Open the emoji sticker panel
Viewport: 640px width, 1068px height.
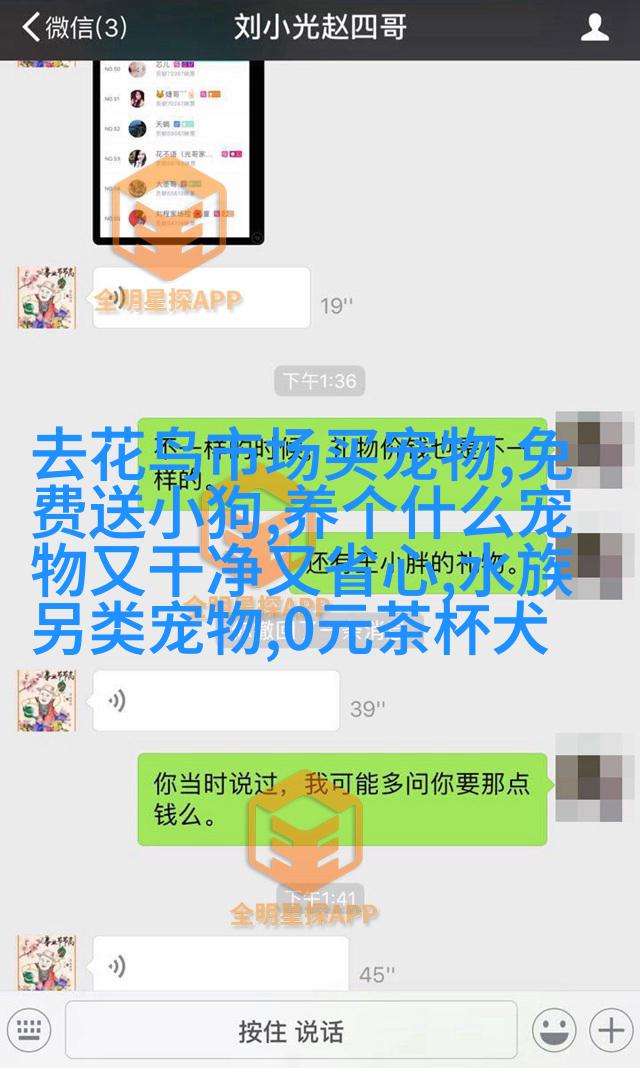554,1029
